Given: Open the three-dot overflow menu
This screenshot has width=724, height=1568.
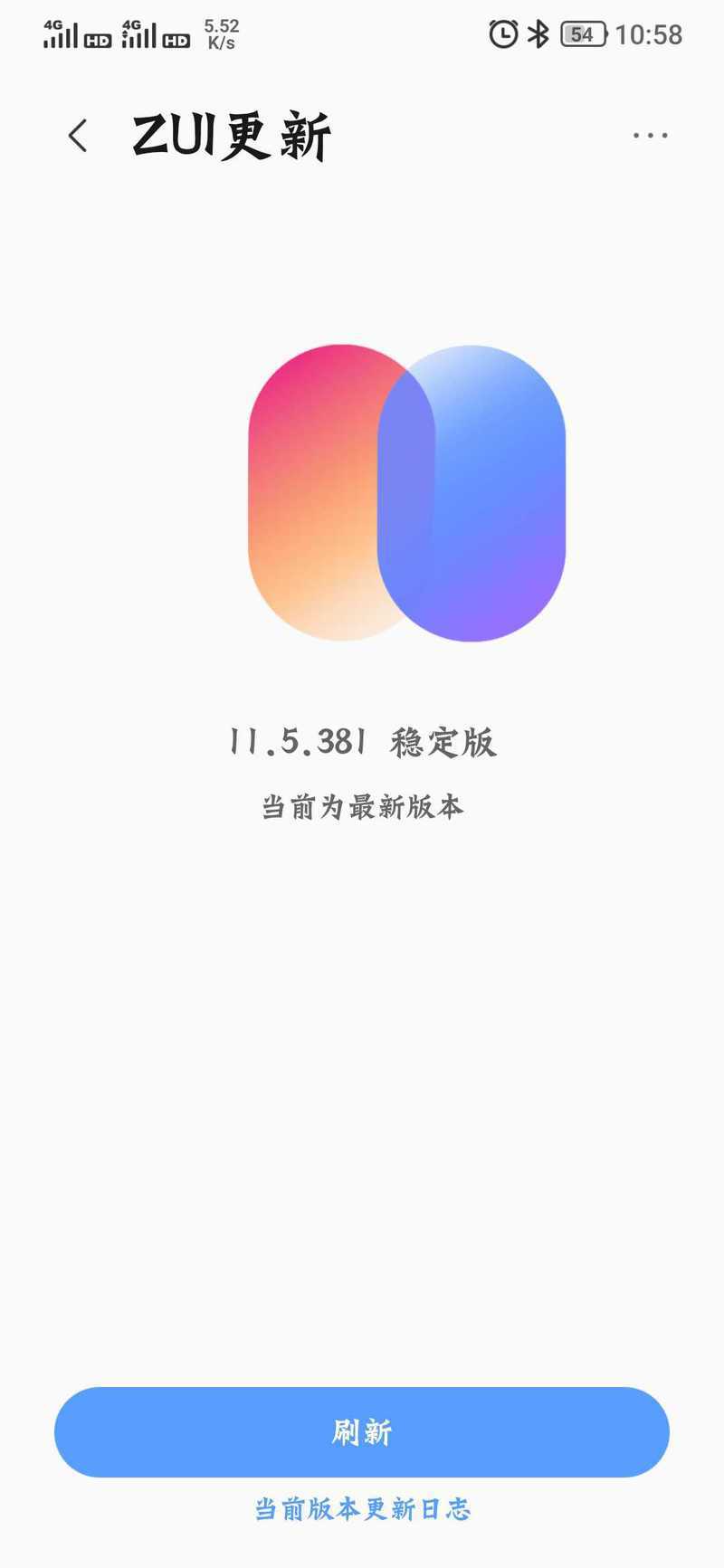Looking at the screenshot, I should (x=650, y=136).
